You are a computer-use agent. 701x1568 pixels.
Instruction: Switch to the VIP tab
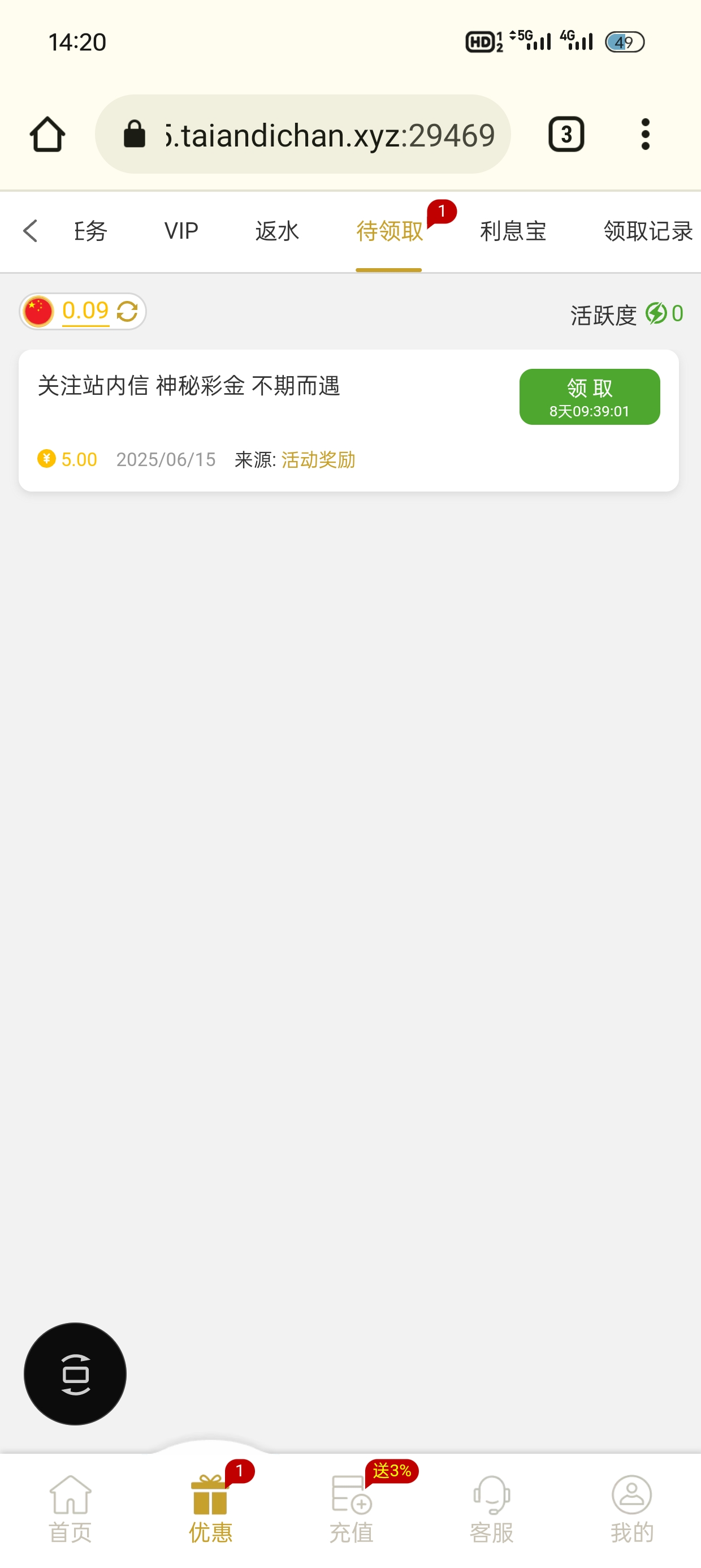(181, 231)
